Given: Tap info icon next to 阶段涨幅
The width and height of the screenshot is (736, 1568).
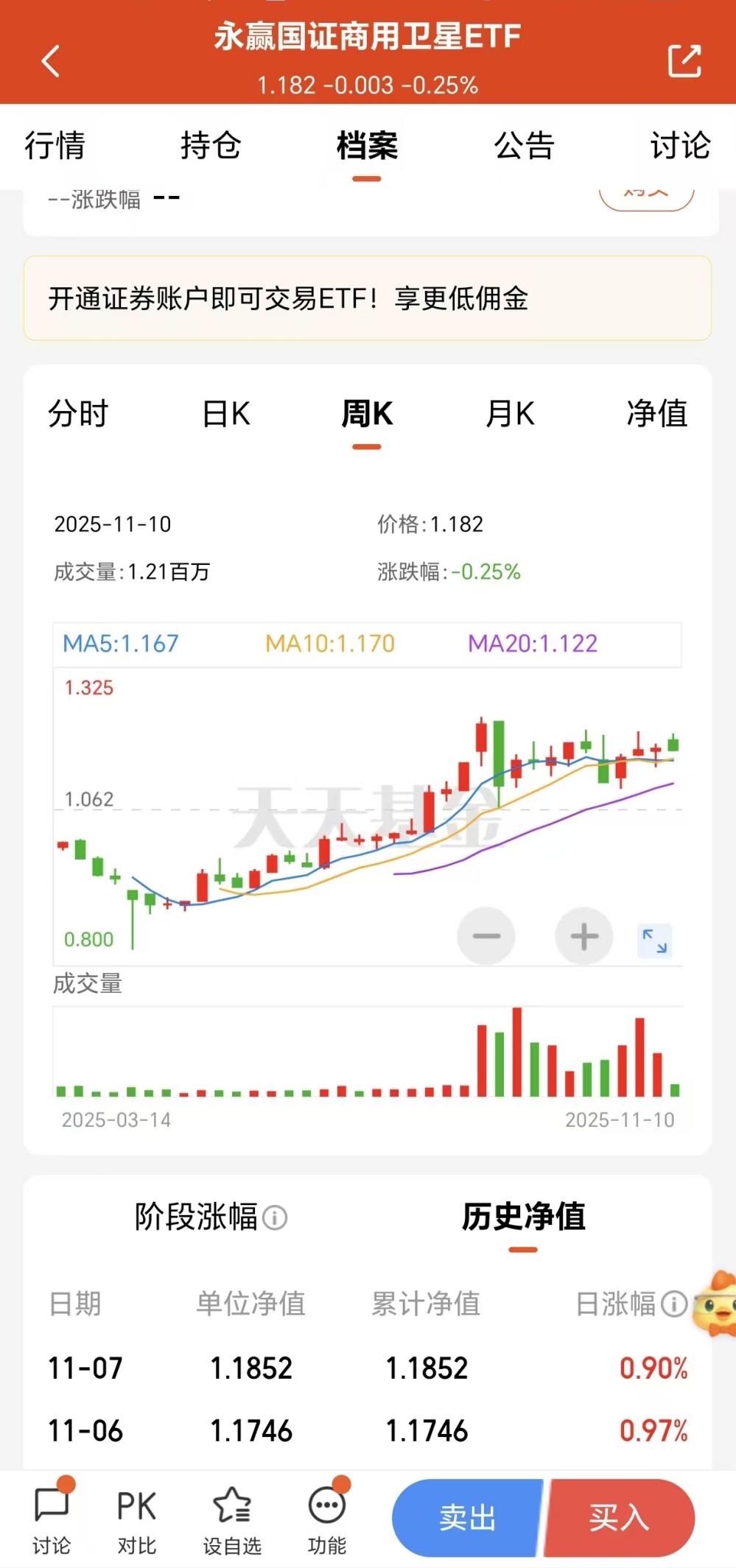Looking at the screenshot, I should (x=276, y=1216).
